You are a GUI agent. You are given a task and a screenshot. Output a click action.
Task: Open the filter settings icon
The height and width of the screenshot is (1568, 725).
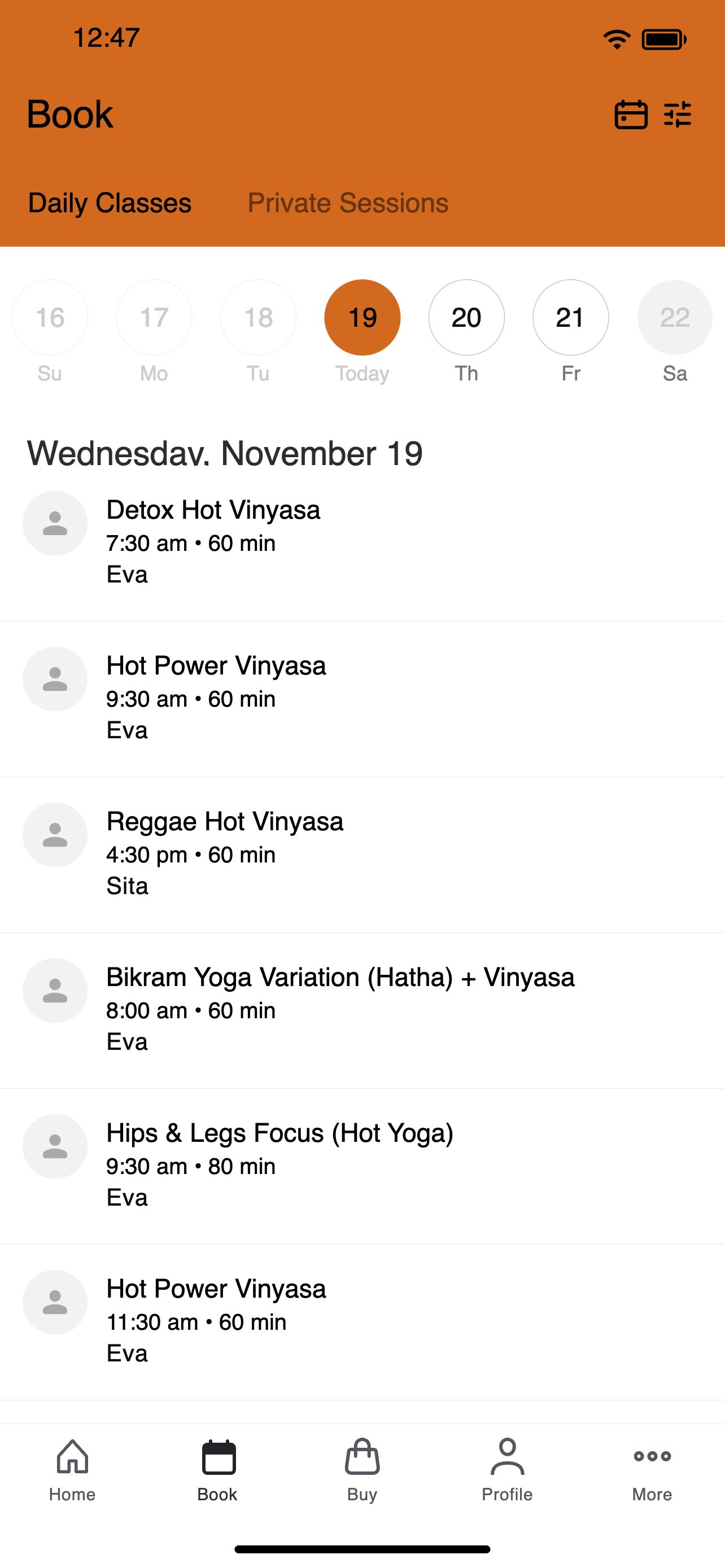[678, 115]
